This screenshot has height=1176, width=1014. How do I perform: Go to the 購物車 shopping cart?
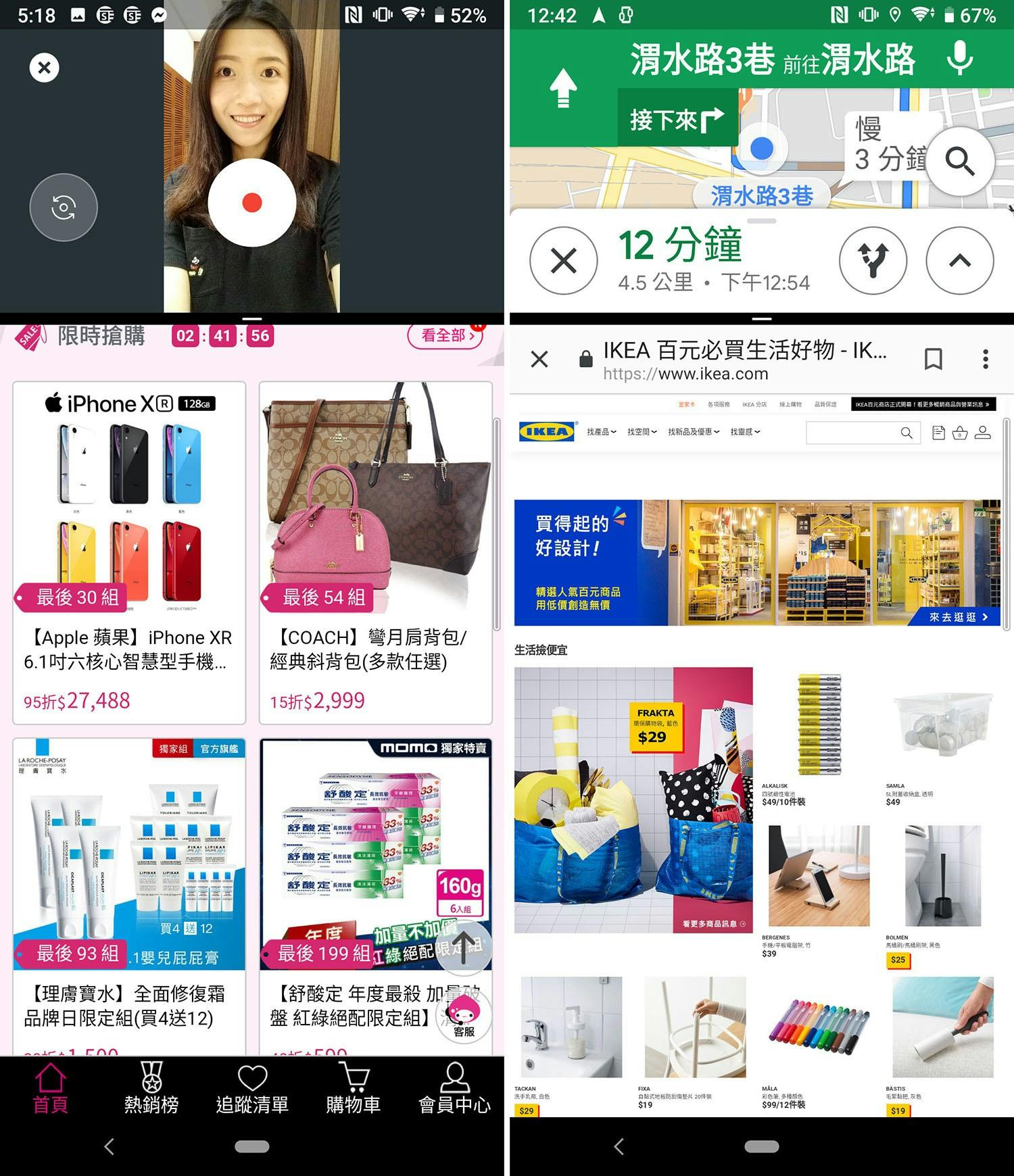353,1089
